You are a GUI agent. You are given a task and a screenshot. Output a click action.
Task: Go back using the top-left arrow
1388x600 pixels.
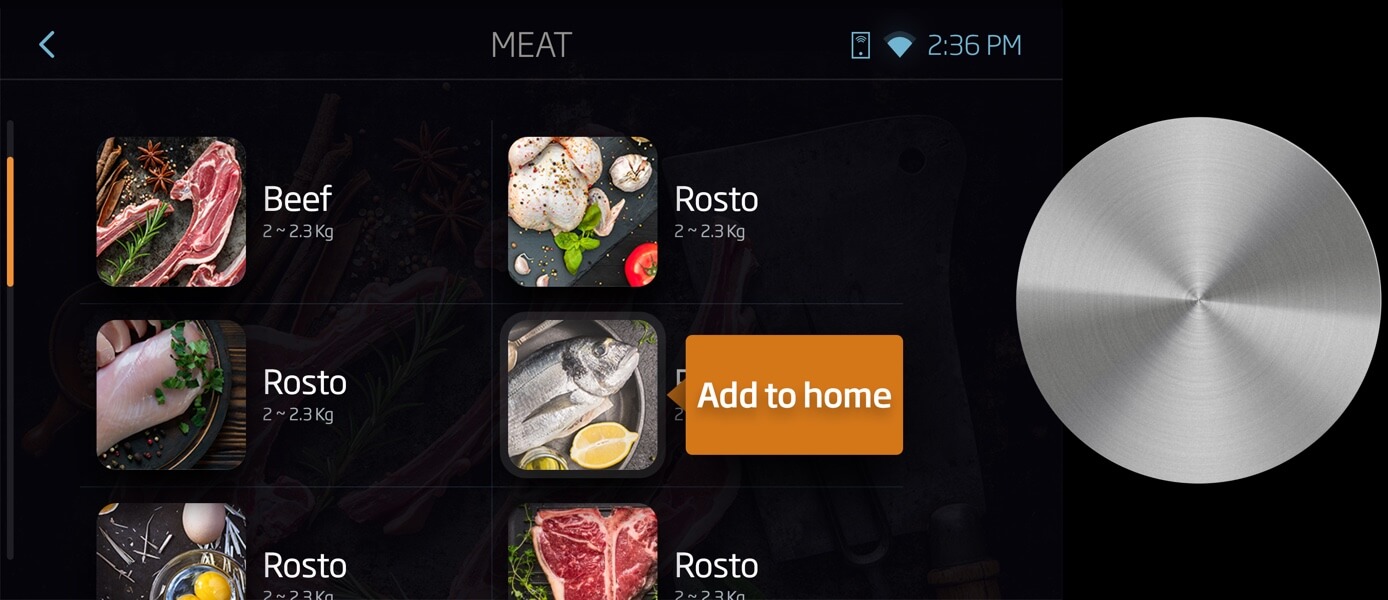point(47,45)
